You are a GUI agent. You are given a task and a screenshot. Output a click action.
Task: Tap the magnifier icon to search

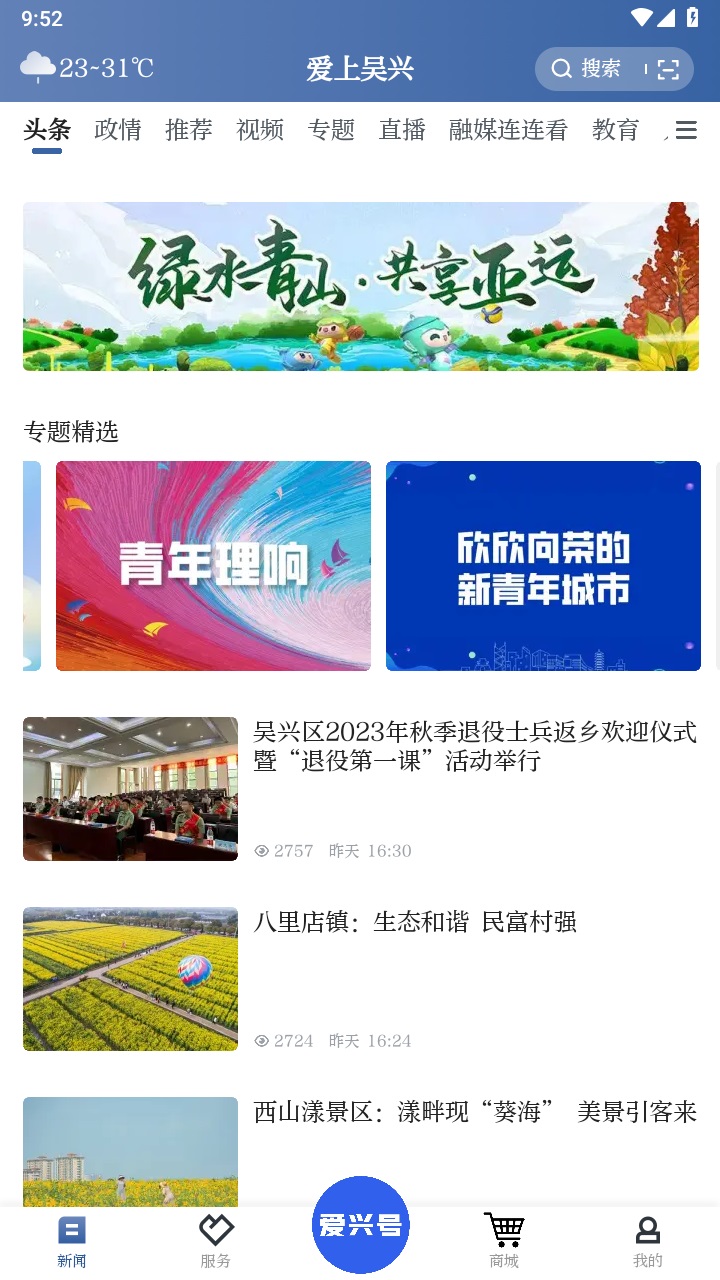pyautogui.click(x=561, y=69)
